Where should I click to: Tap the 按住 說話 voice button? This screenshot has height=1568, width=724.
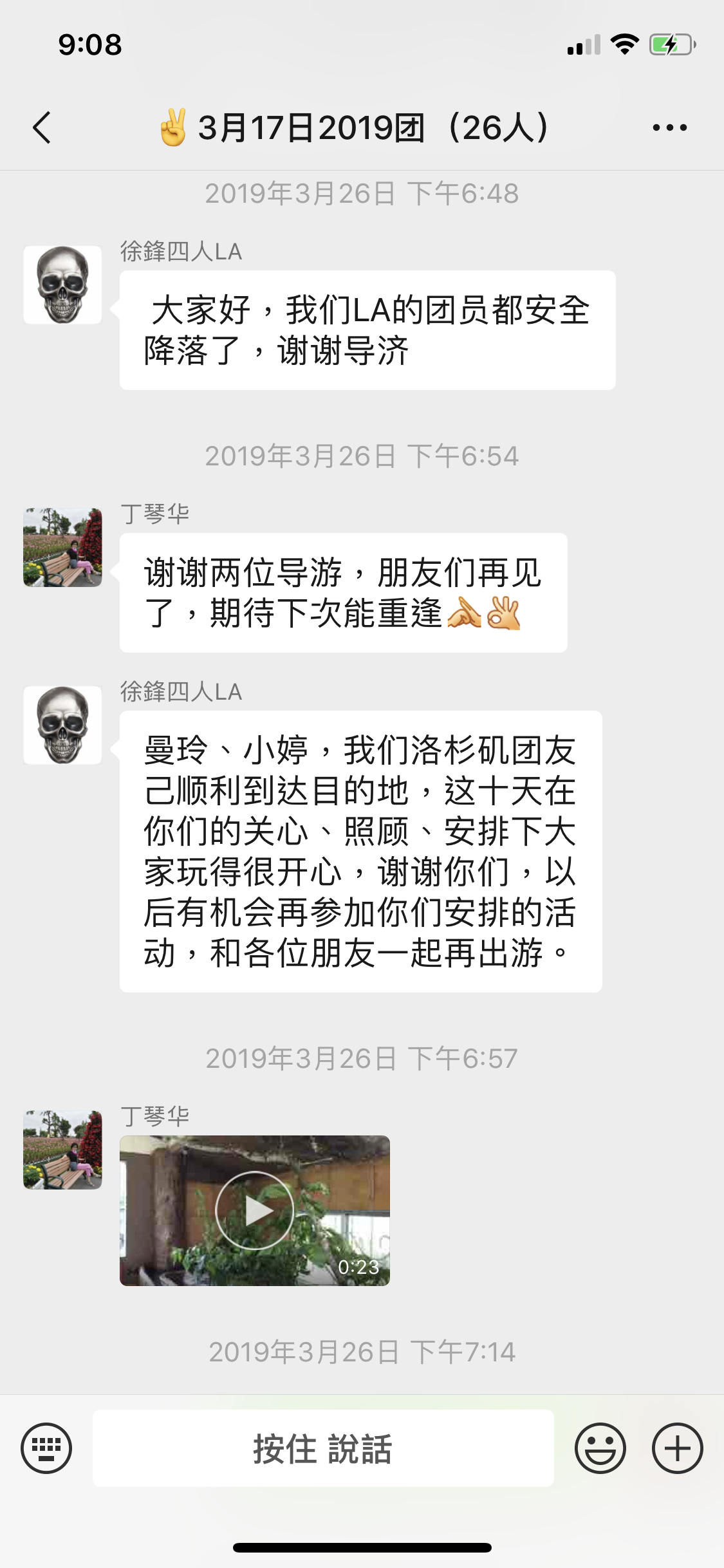323,1448
